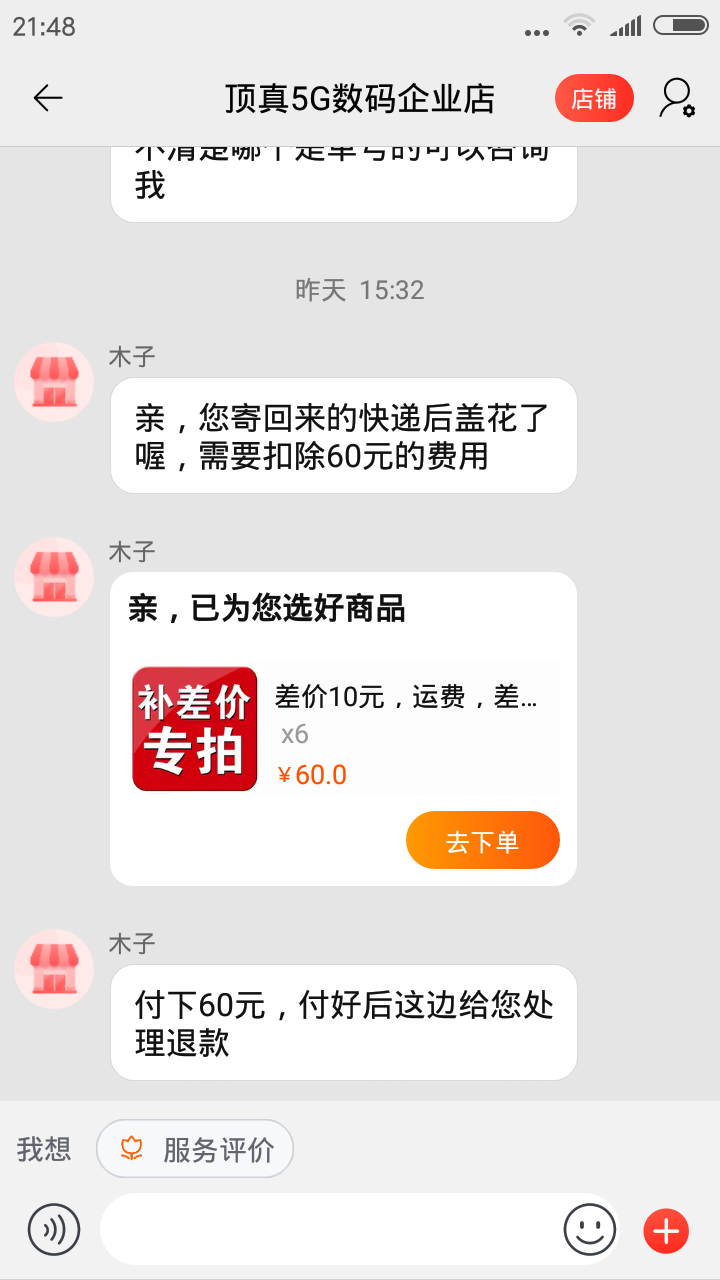Tap the 服务评价 chip
Image resolution: width=720 pixels, height=1280 pixels.
coord(195,1149)
